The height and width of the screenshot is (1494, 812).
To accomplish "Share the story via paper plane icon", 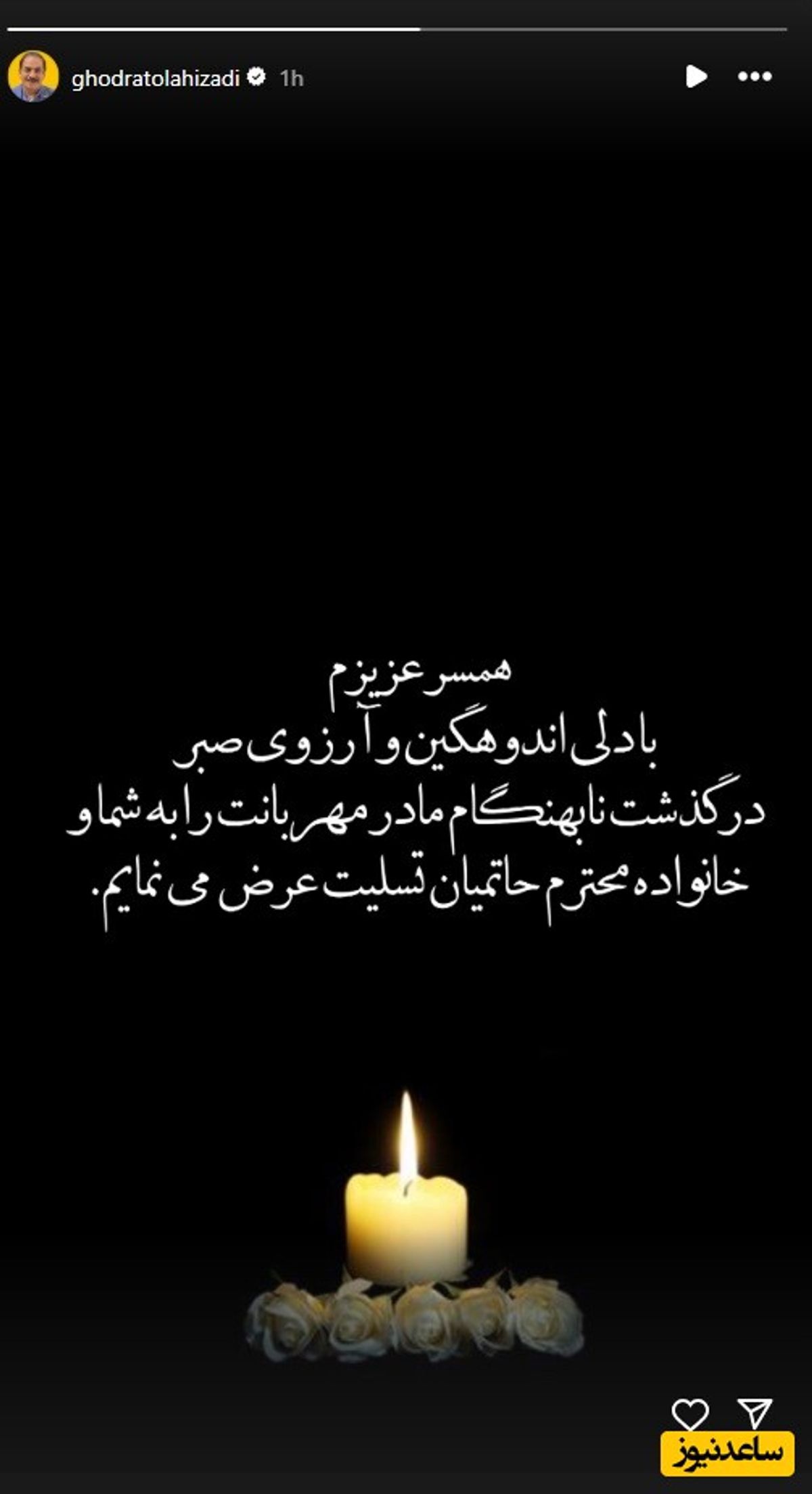I will click(x=755, y=1413).
